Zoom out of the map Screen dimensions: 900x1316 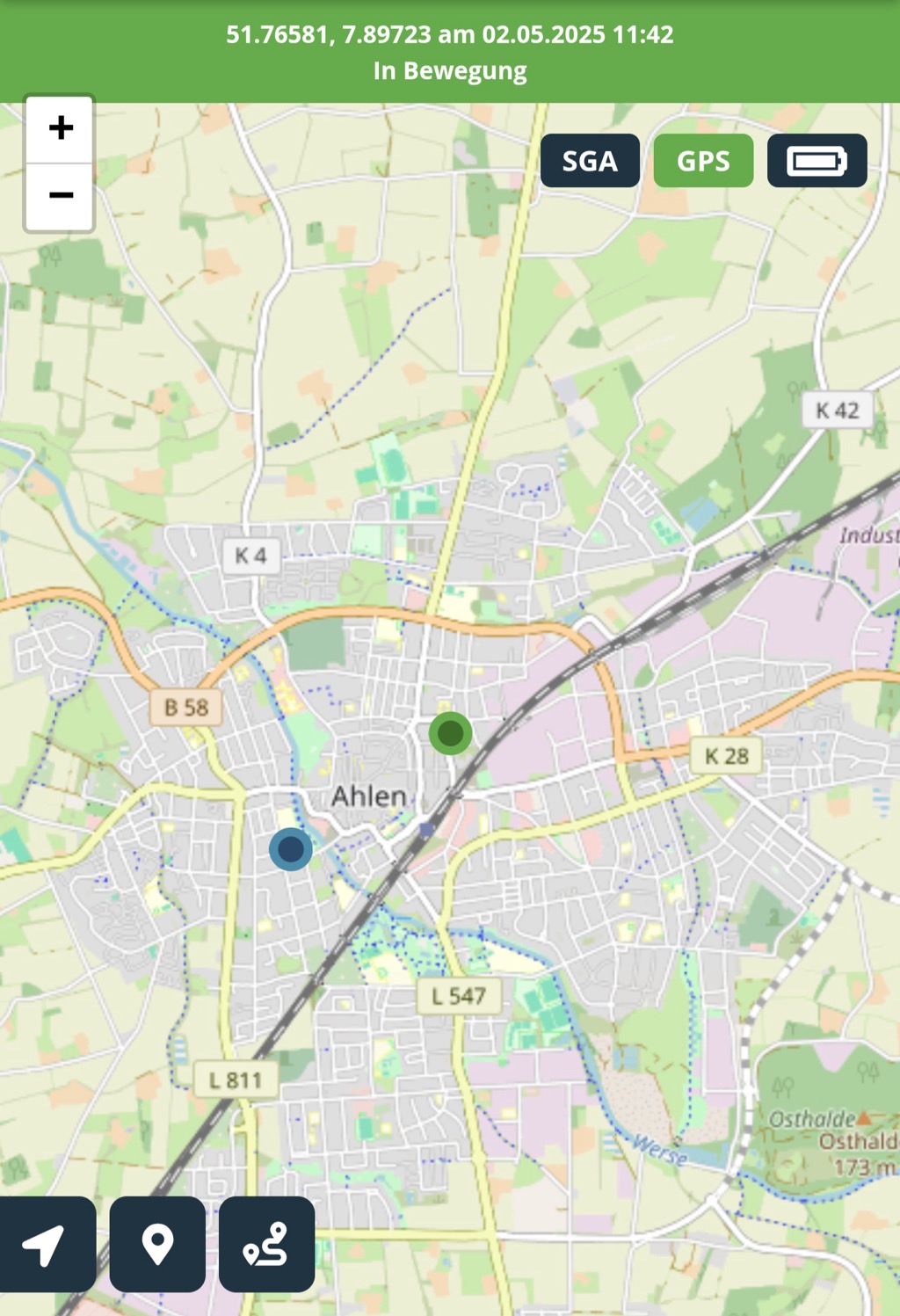(x=60, y=195)
